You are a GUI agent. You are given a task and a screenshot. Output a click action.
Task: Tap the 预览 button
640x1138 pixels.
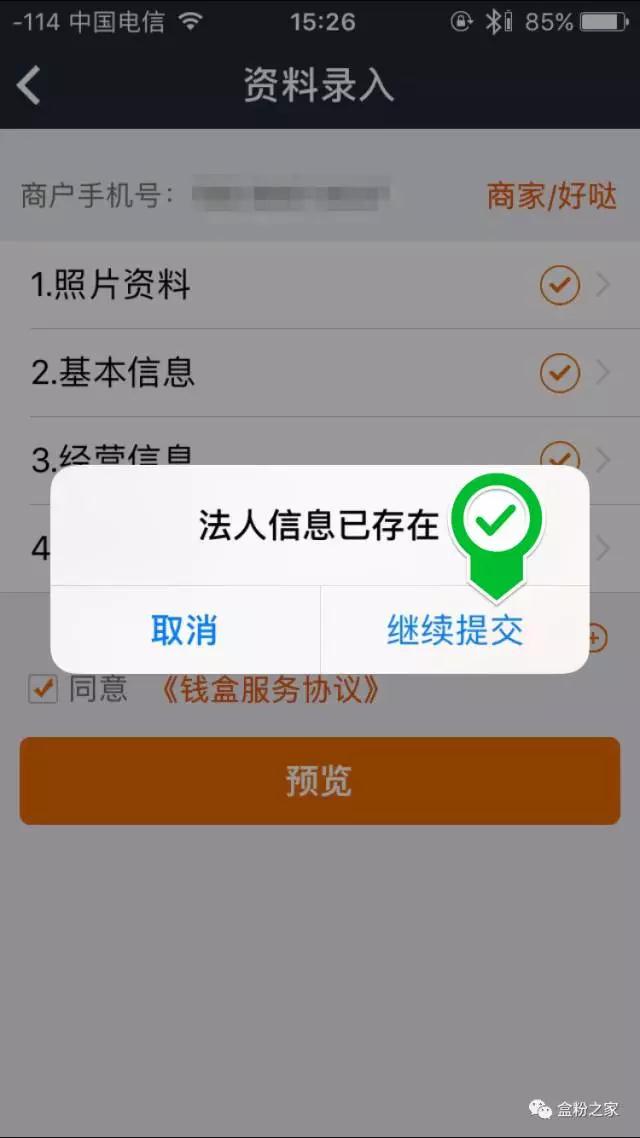coord(320,781)
